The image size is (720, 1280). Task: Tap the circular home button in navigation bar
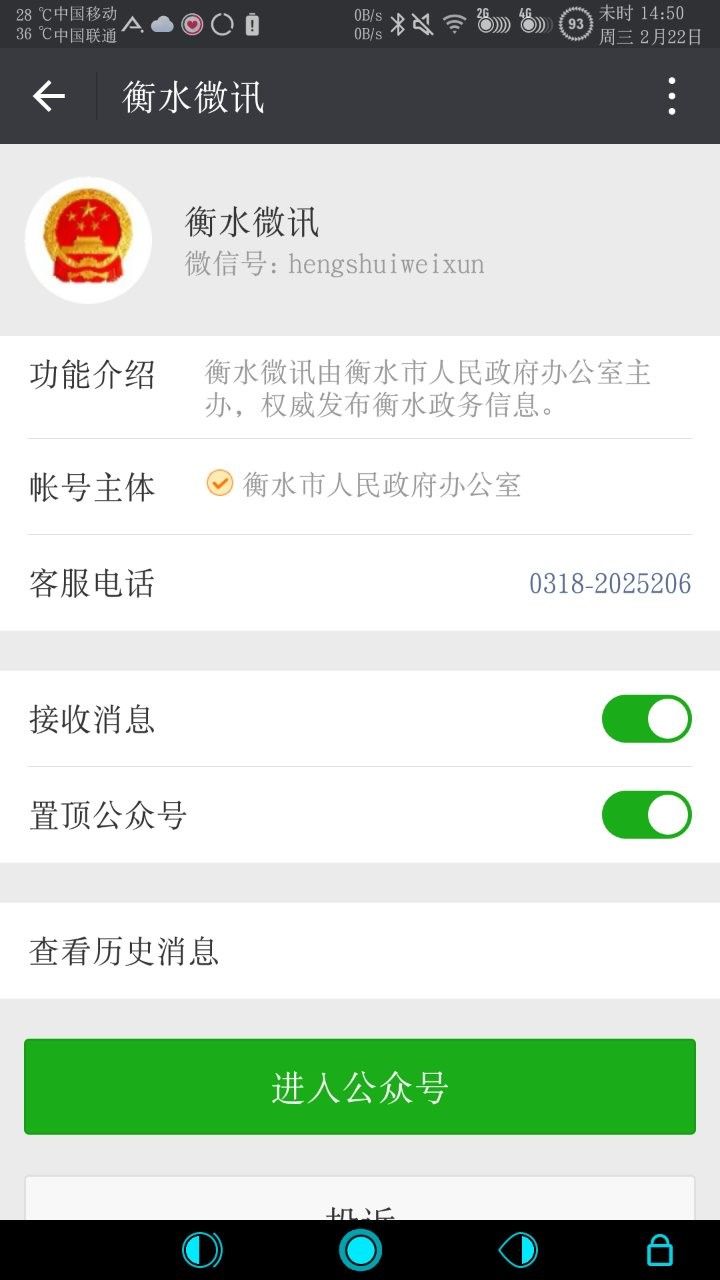[x=360, y=1250]
